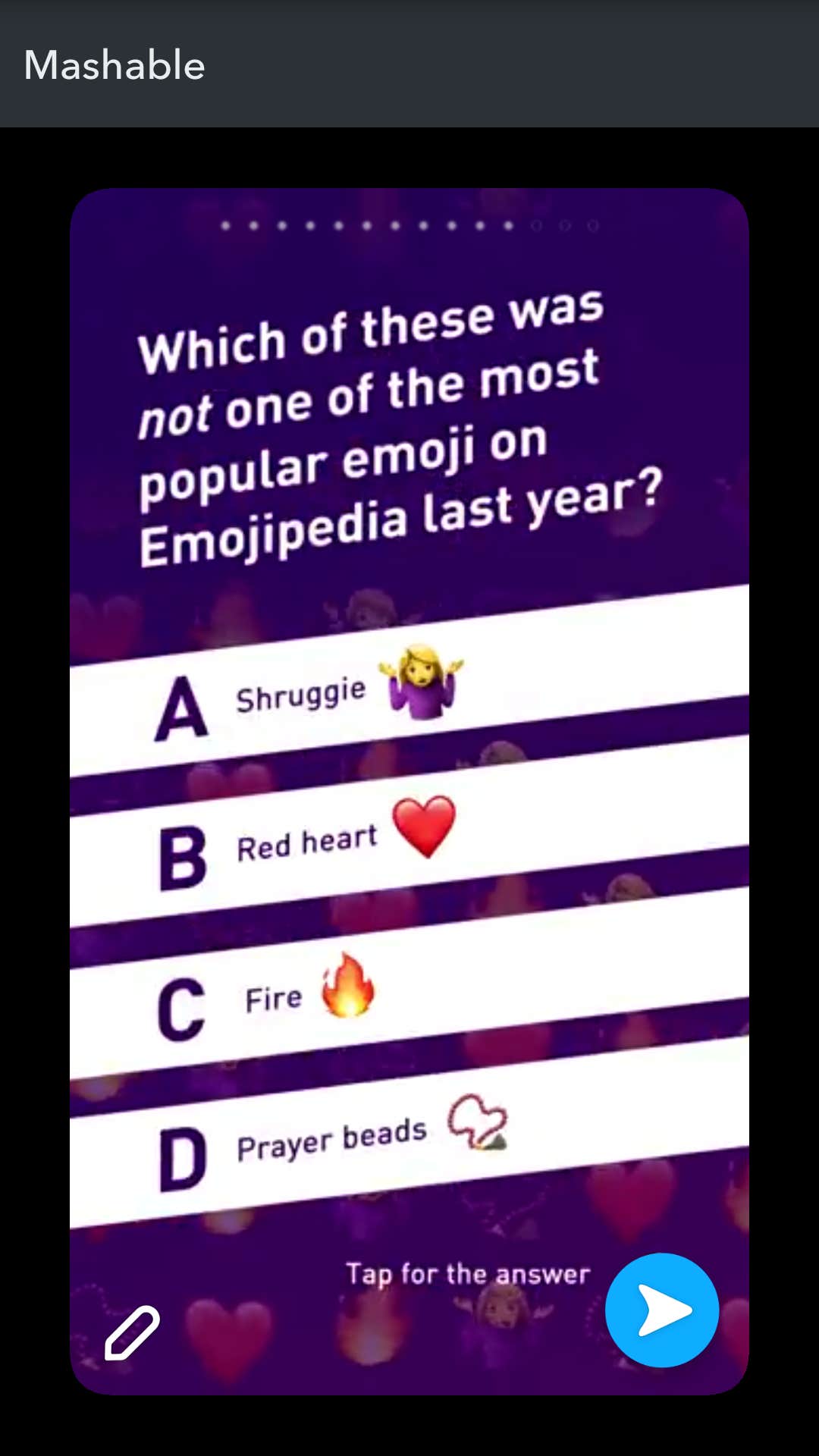
Task: Select the pencil drawing tool
Action: (133, 1332)
